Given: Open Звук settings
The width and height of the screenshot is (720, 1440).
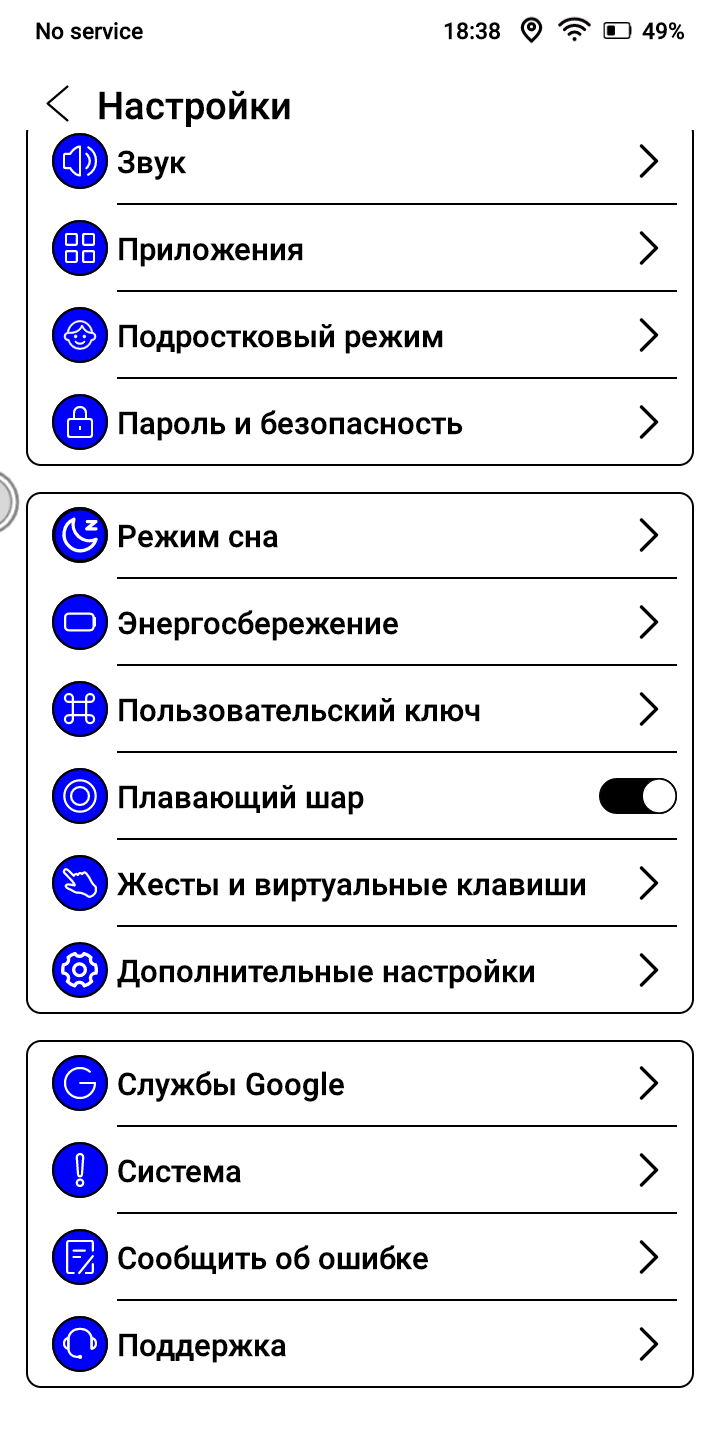Looking at the screenshot, I should point(360,162).
